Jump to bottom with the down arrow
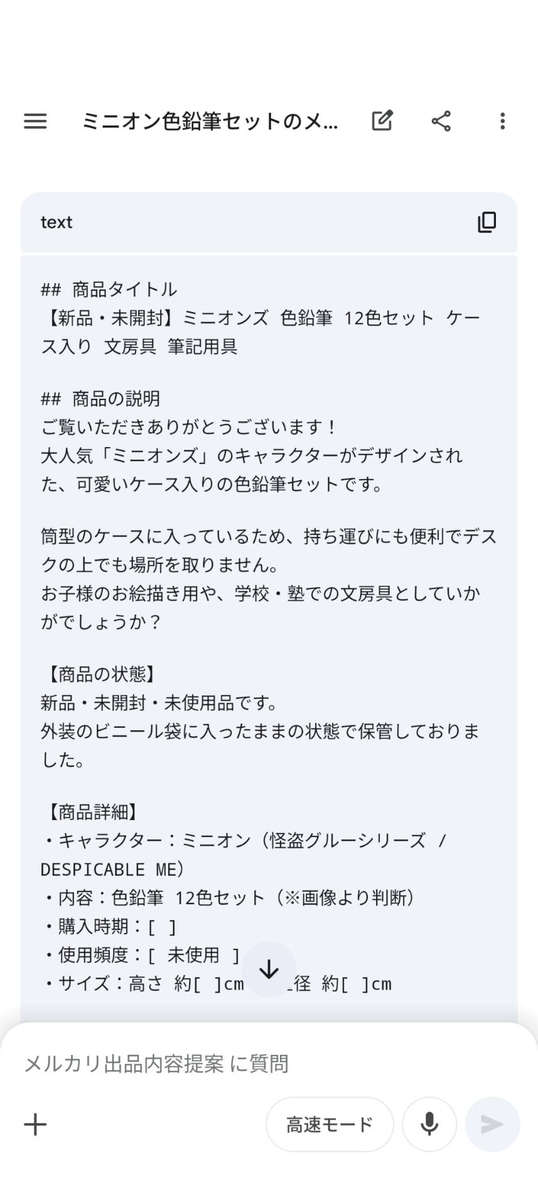538x1200 pixels. (269, 969)
